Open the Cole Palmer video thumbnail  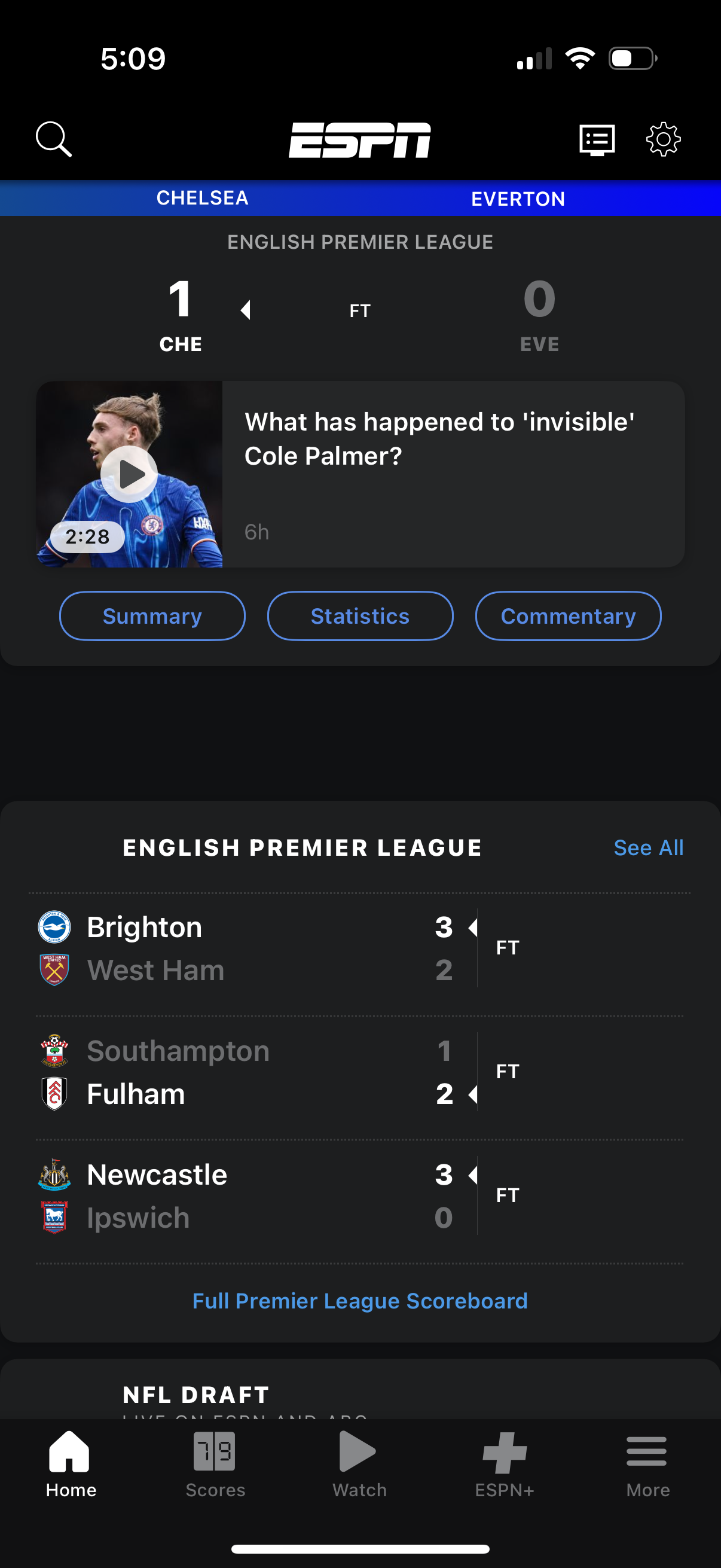click(x=130, y=474)
